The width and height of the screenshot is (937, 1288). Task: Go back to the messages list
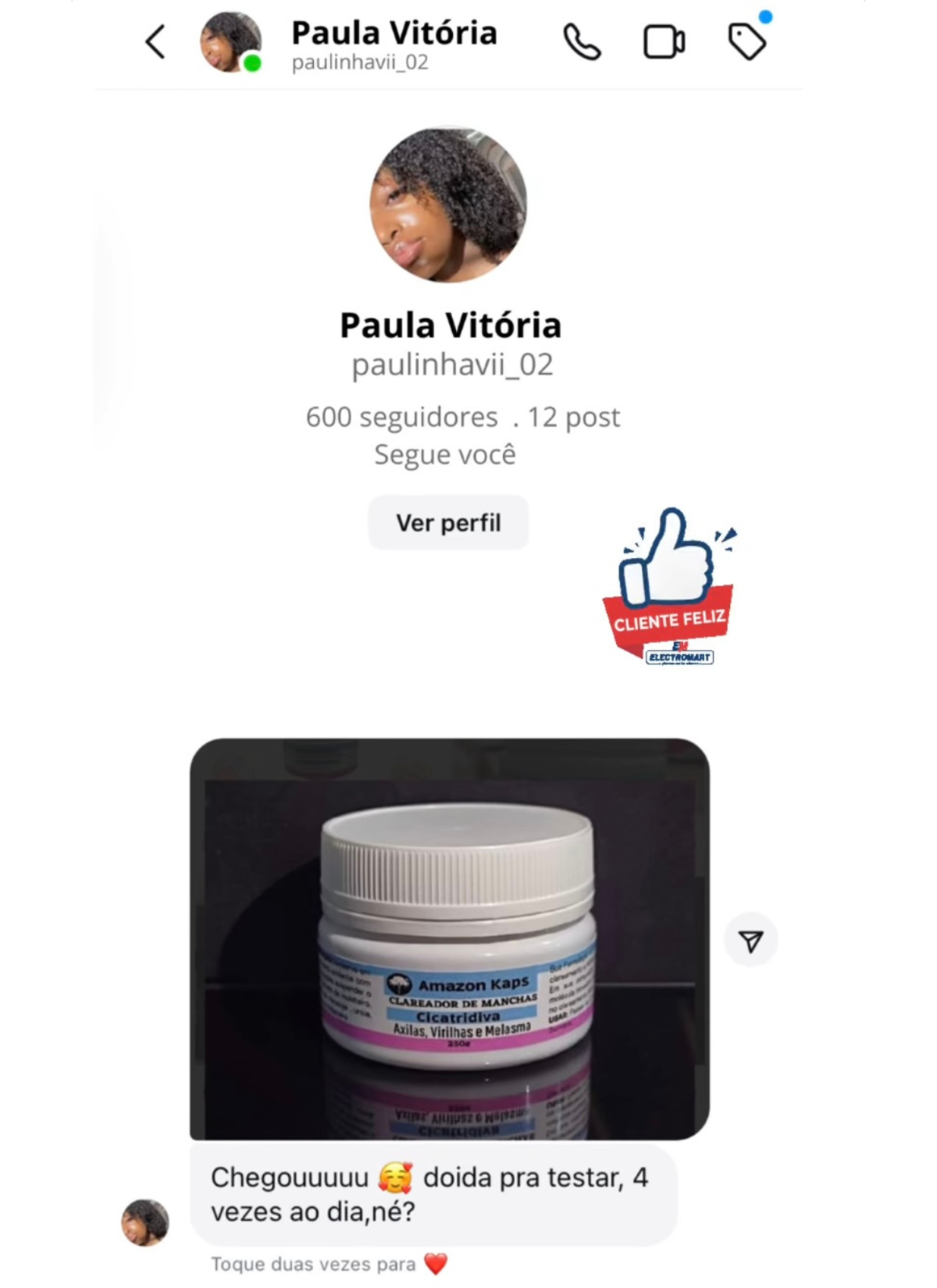click(x=155, y=42)
